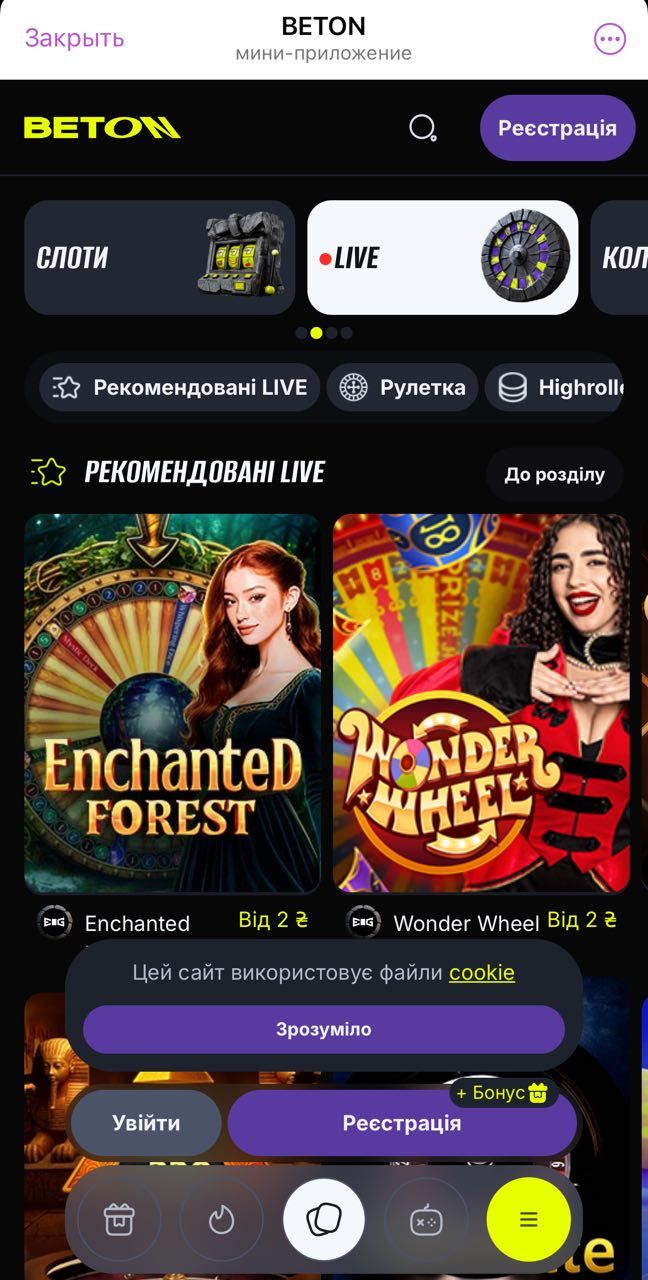This screenshot has height=1280, width=648.
Task: Open the search icon in the header
Action: click(423, 128)
